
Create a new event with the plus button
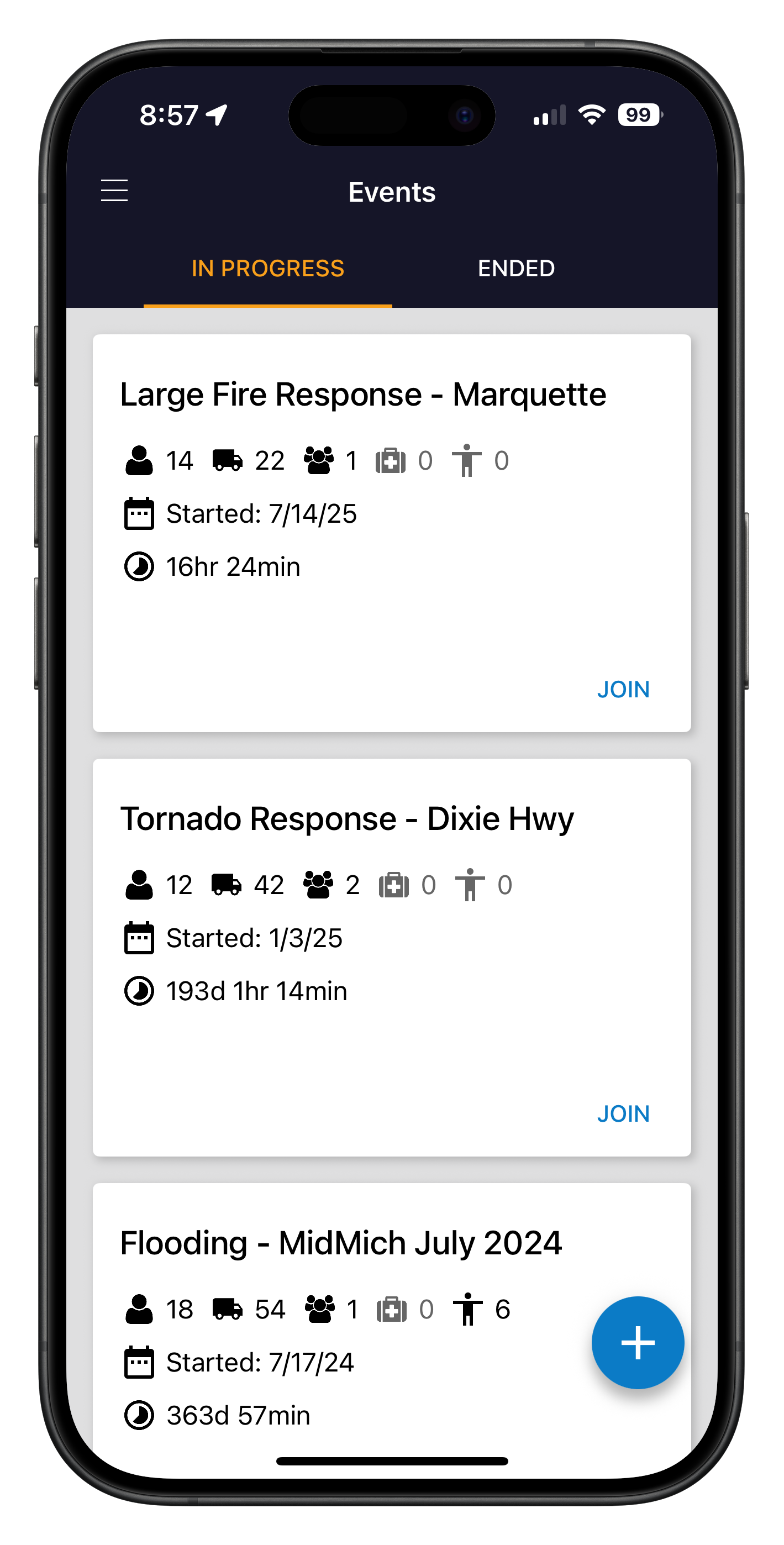637,1342
